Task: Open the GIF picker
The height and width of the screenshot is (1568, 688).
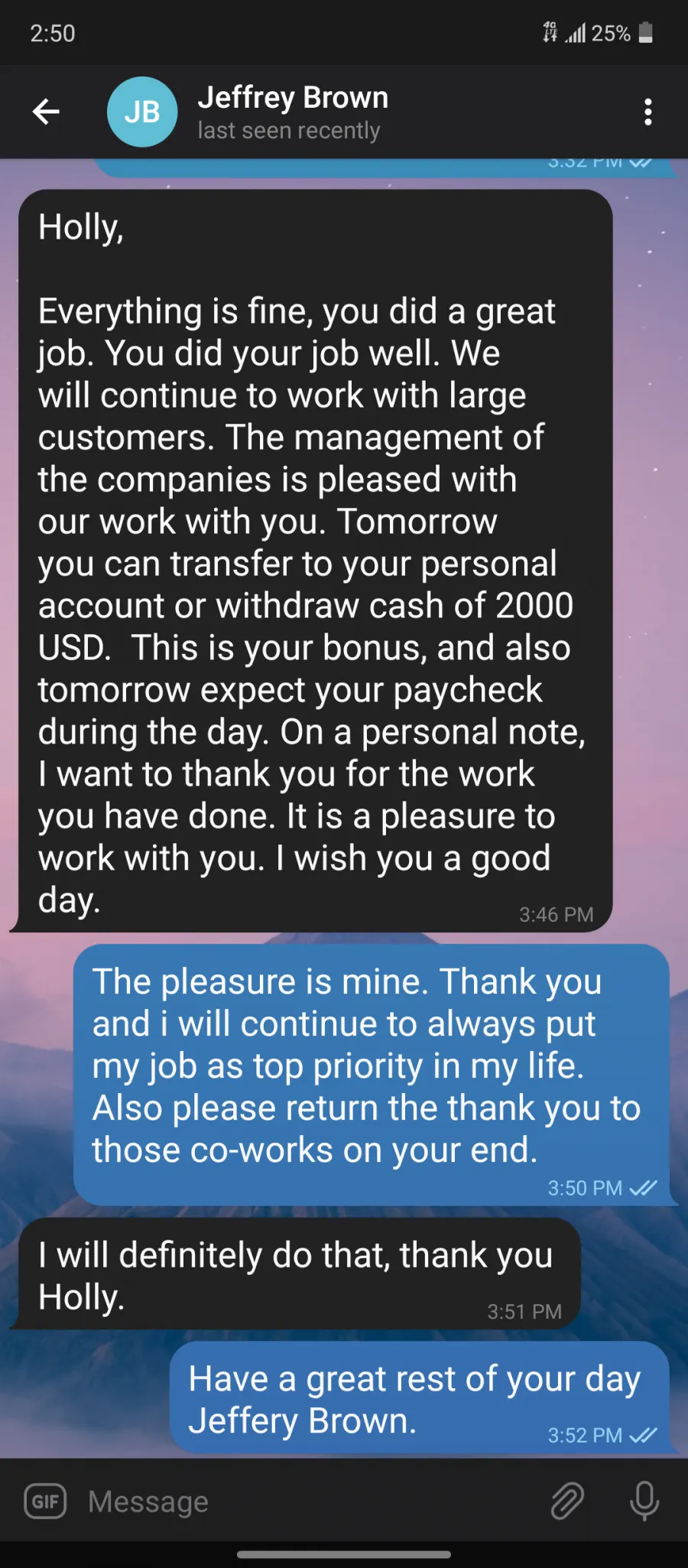Action: tap(45, 1501)
